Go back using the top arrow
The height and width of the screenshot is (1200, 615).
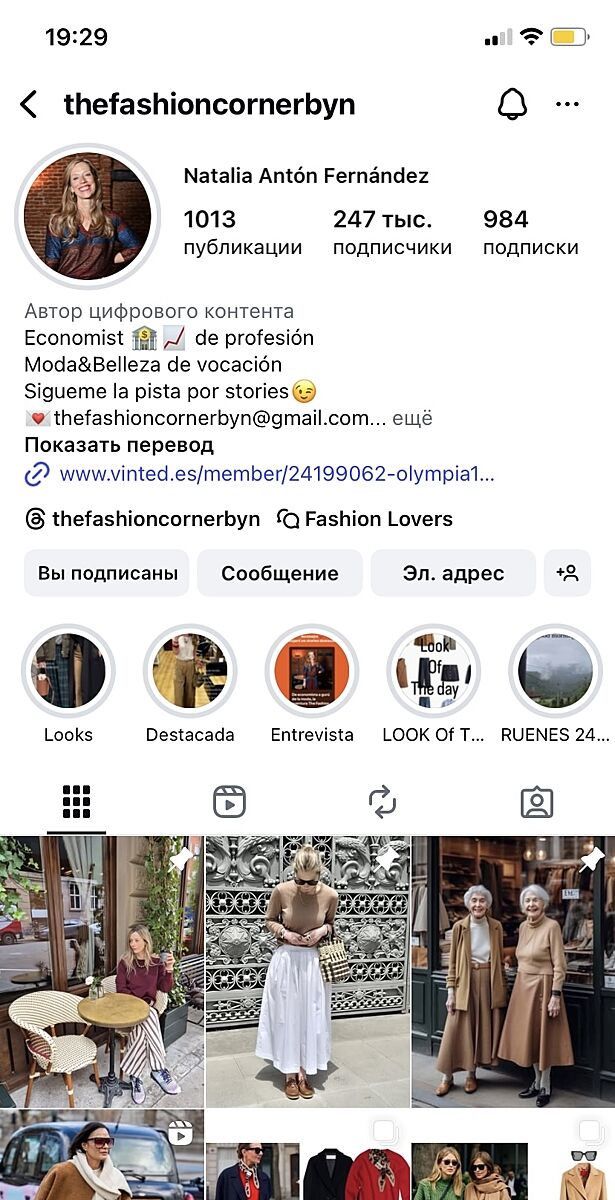coord(29,104)
